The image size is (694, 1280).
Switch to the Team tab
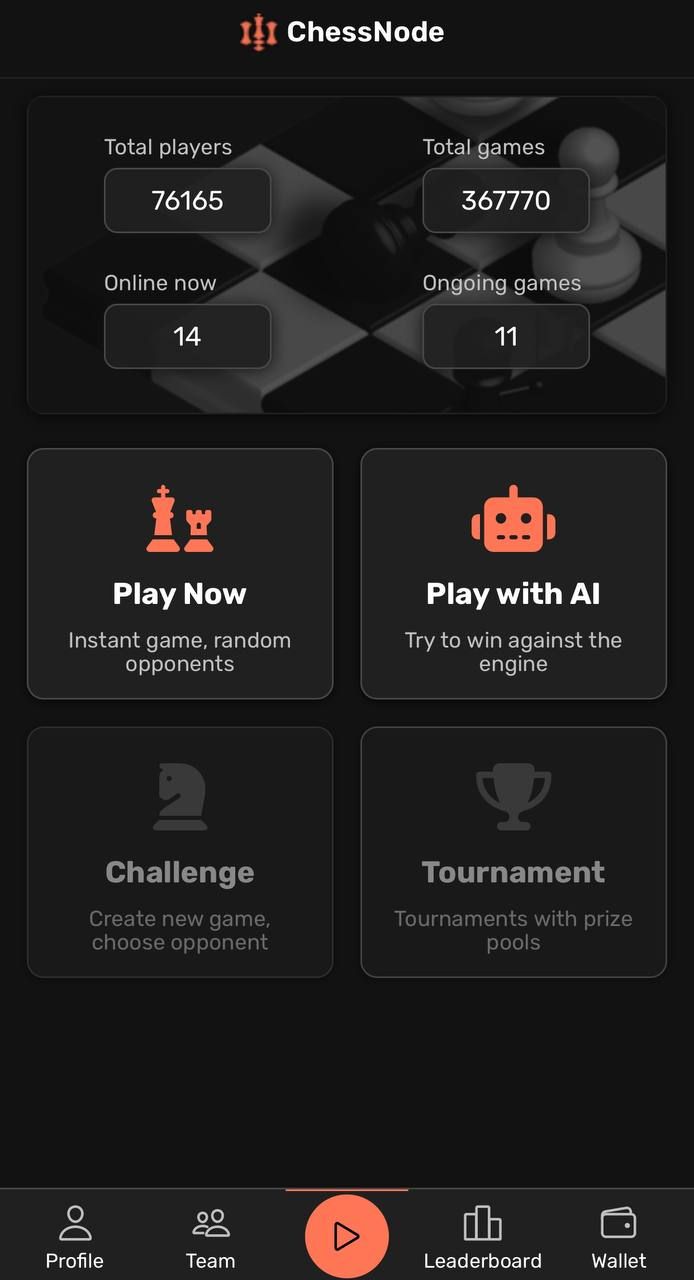pos(210,1236)
